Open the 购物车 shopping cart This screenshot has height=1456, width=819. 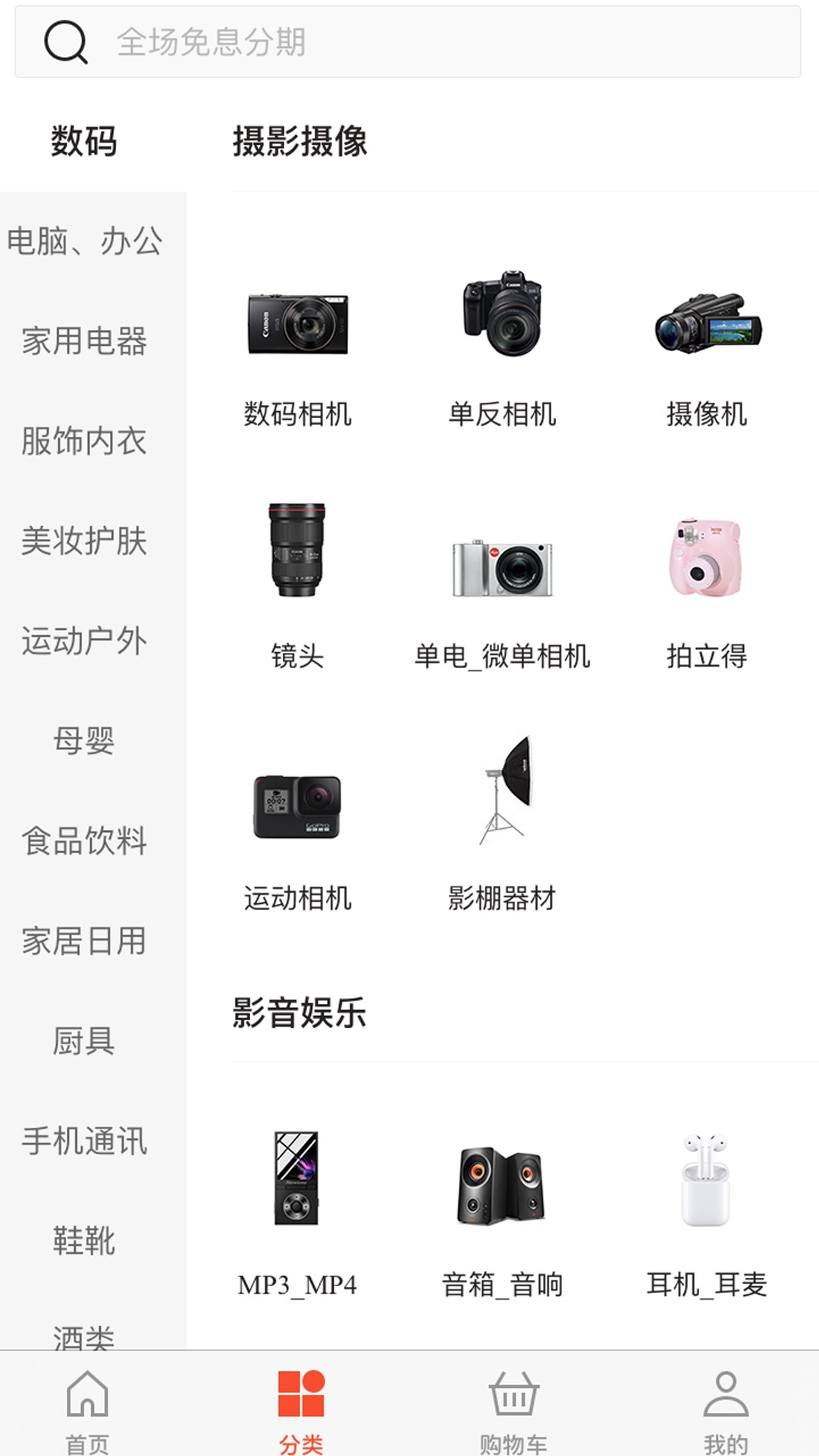(x=512, y=1410)
